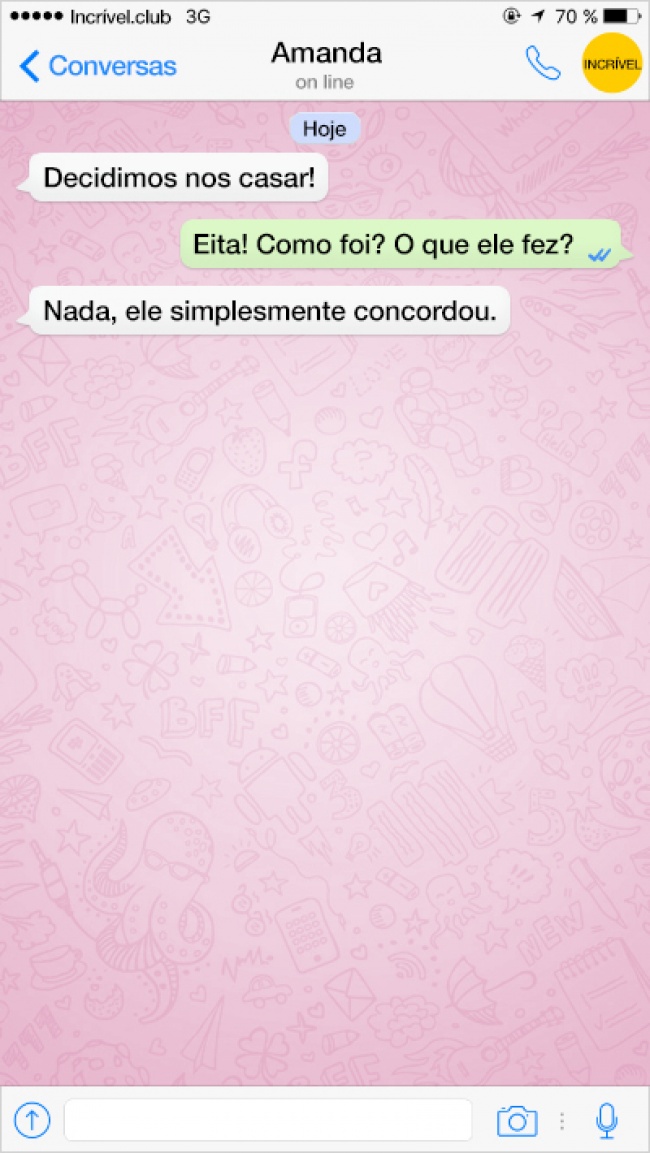The image size is (650, 1153).
Task: Start a voice call with Amanda
Action: pyautogui.click(x=543, y=64)
